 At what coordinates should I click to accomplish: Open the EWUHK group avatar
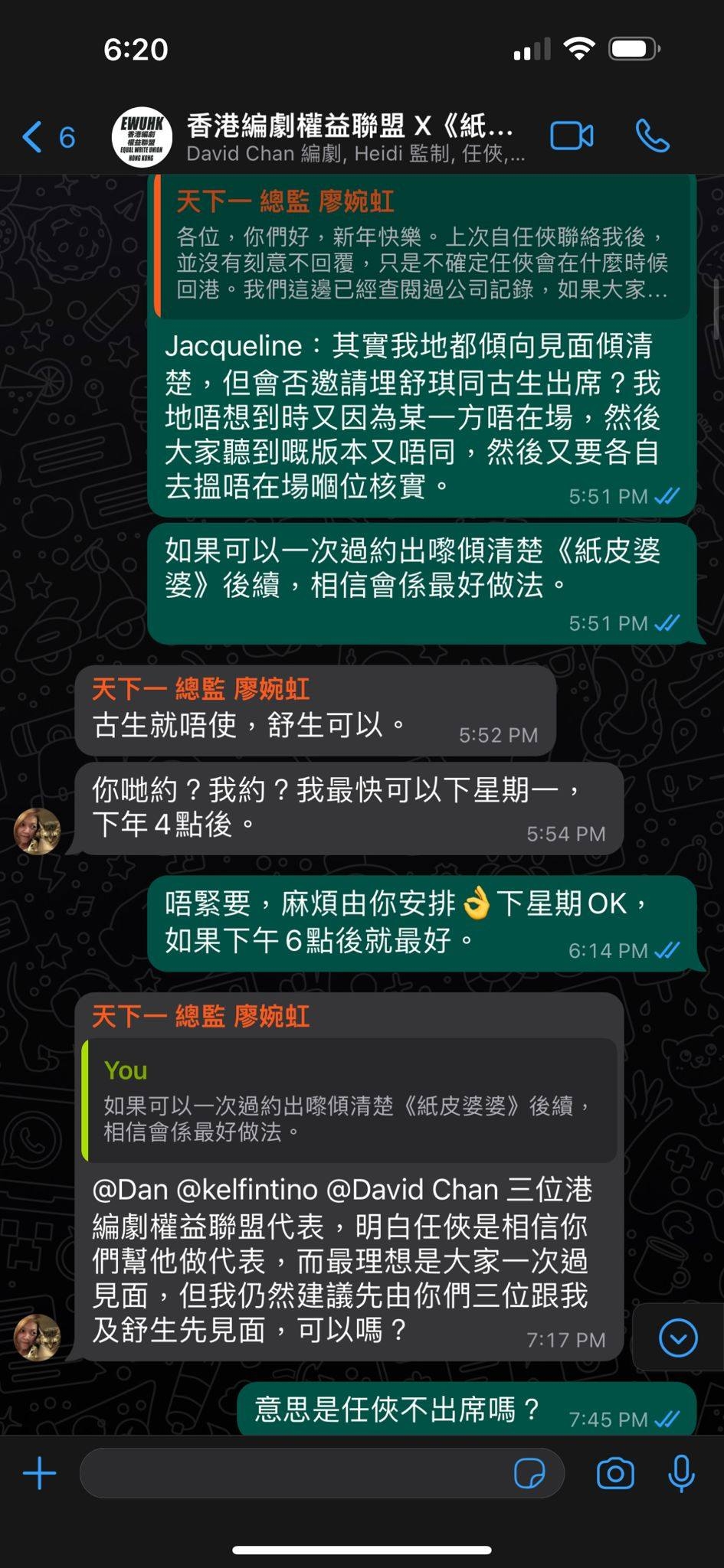click(x=143, y=137)
